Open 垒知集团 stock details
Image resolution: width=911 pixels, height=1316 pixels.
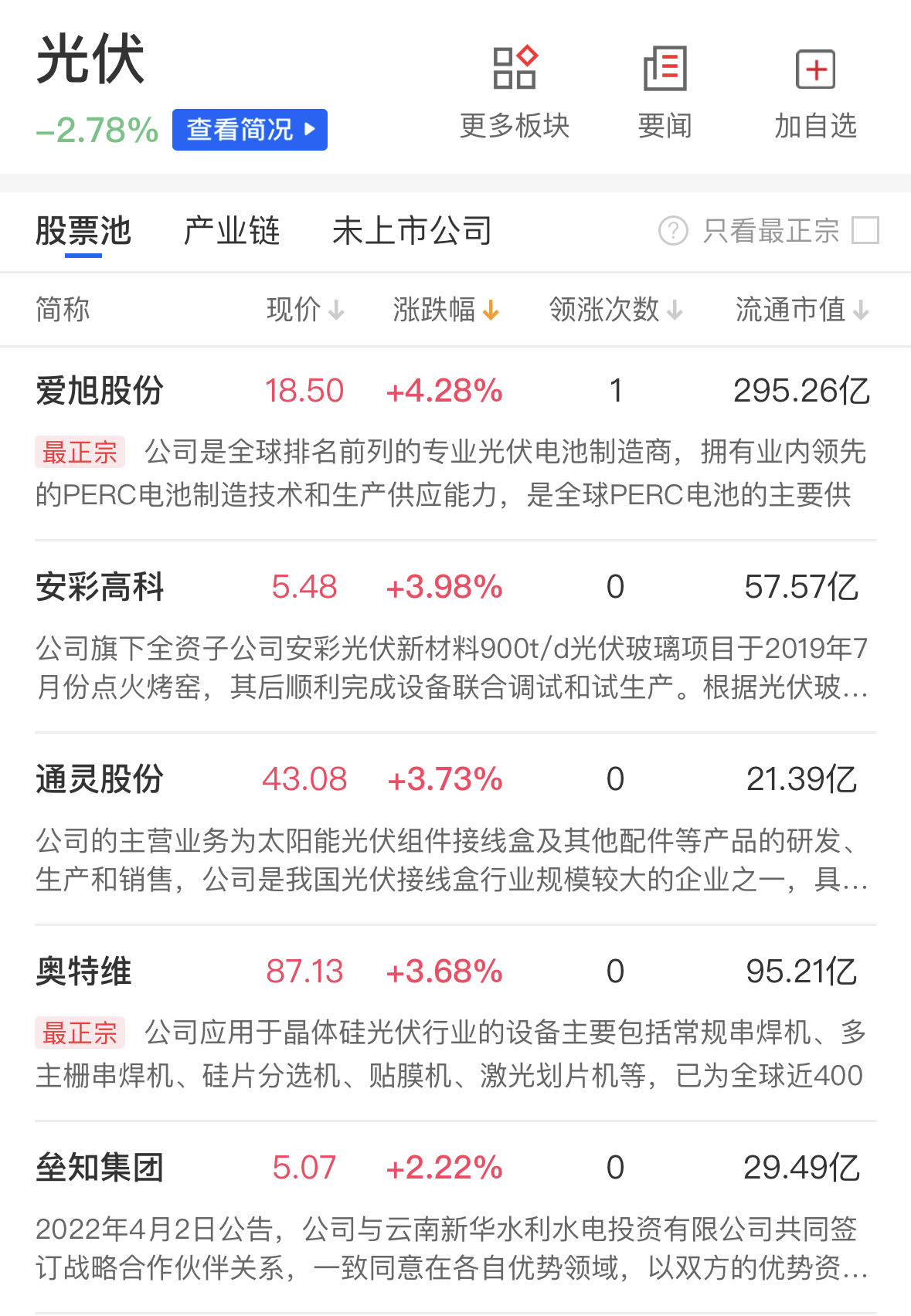[x=100, y=1168]
